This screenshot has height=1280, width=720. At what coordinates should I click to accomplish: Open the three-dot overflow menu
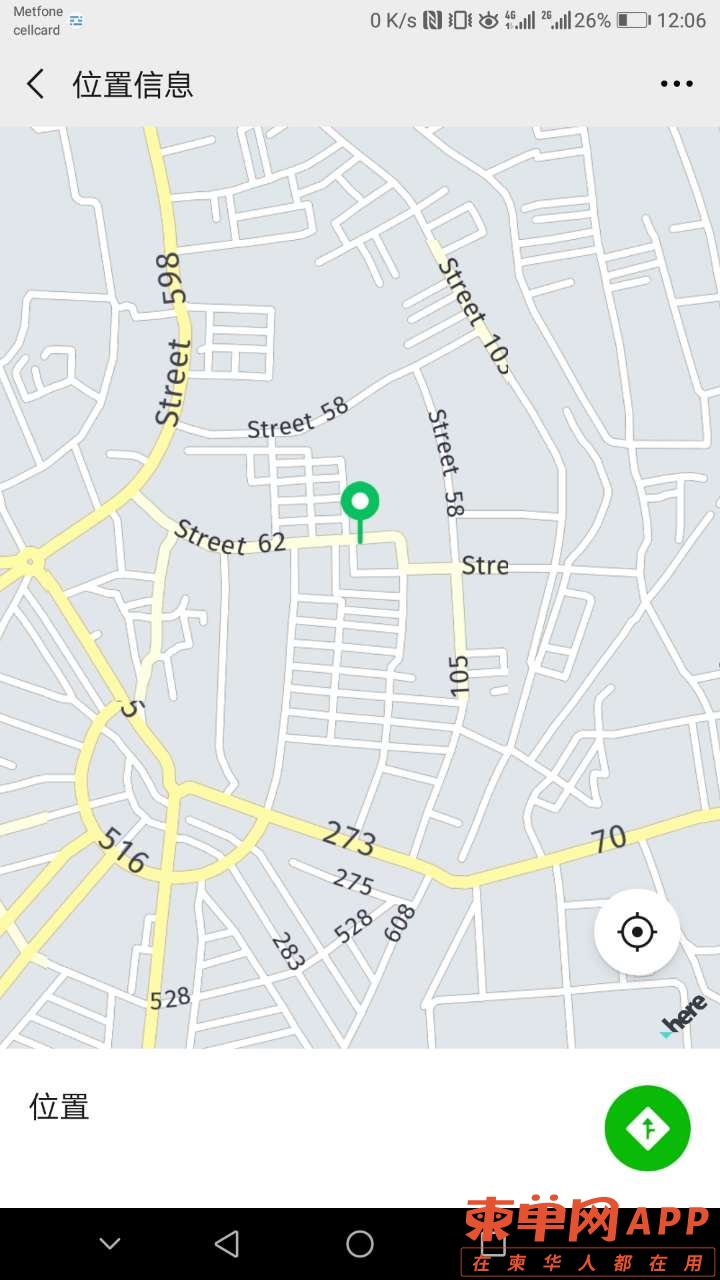[676, 84]
